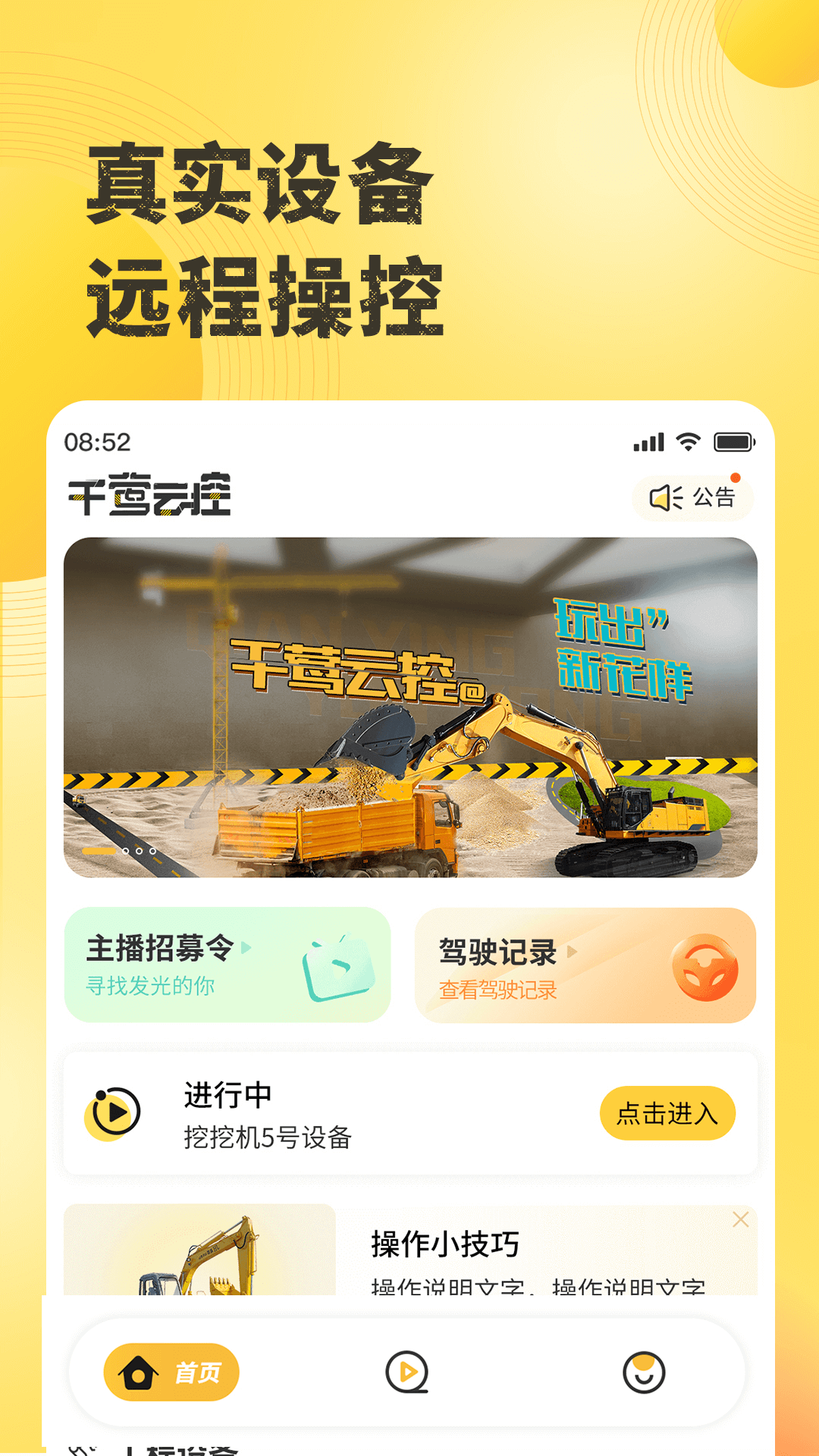Open the 查看驾驶记录 link
Screen dimensions: 819x1456
pos(497,990)
